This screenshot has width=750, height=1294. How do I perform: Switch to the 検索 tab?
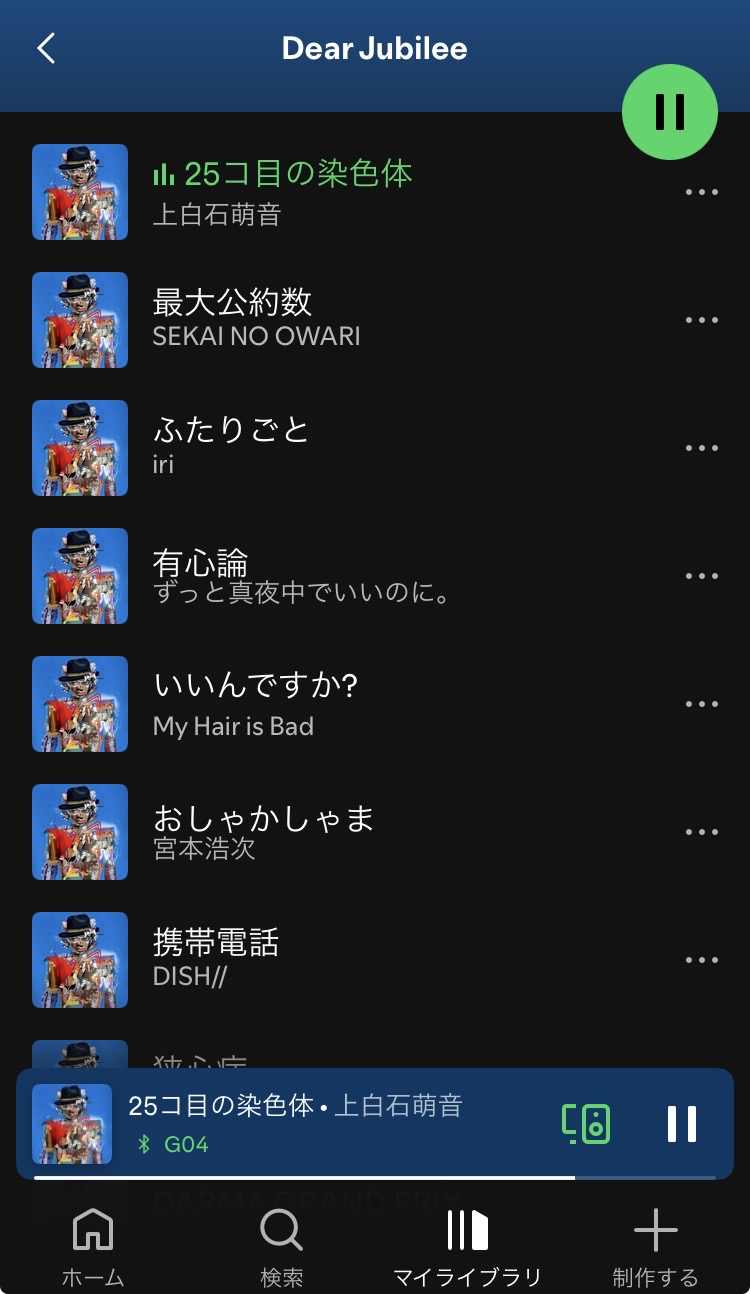(281, 1247)
